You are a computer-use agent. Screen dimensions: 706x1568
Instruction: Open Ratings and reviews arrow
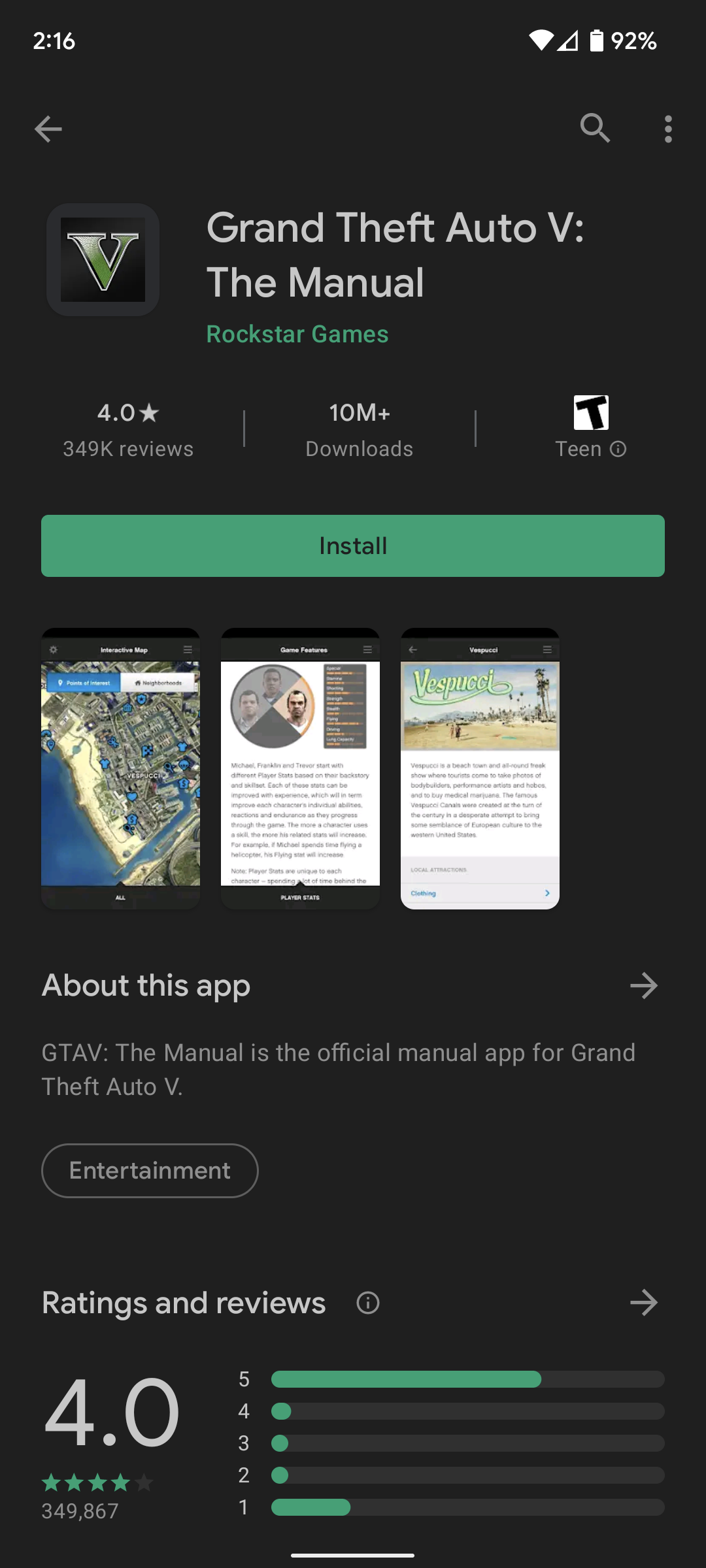643,1302
